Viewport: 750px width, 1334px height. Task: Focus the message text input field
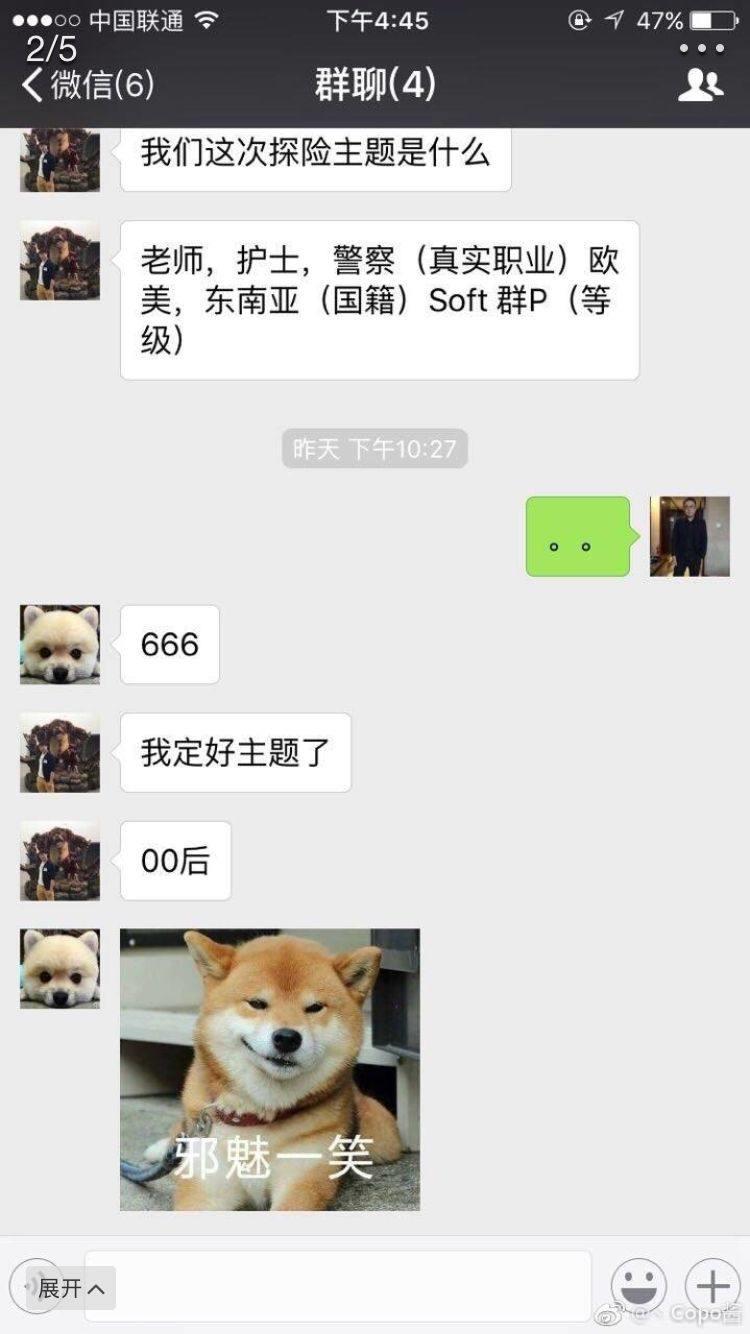(x=338, y=1286)
